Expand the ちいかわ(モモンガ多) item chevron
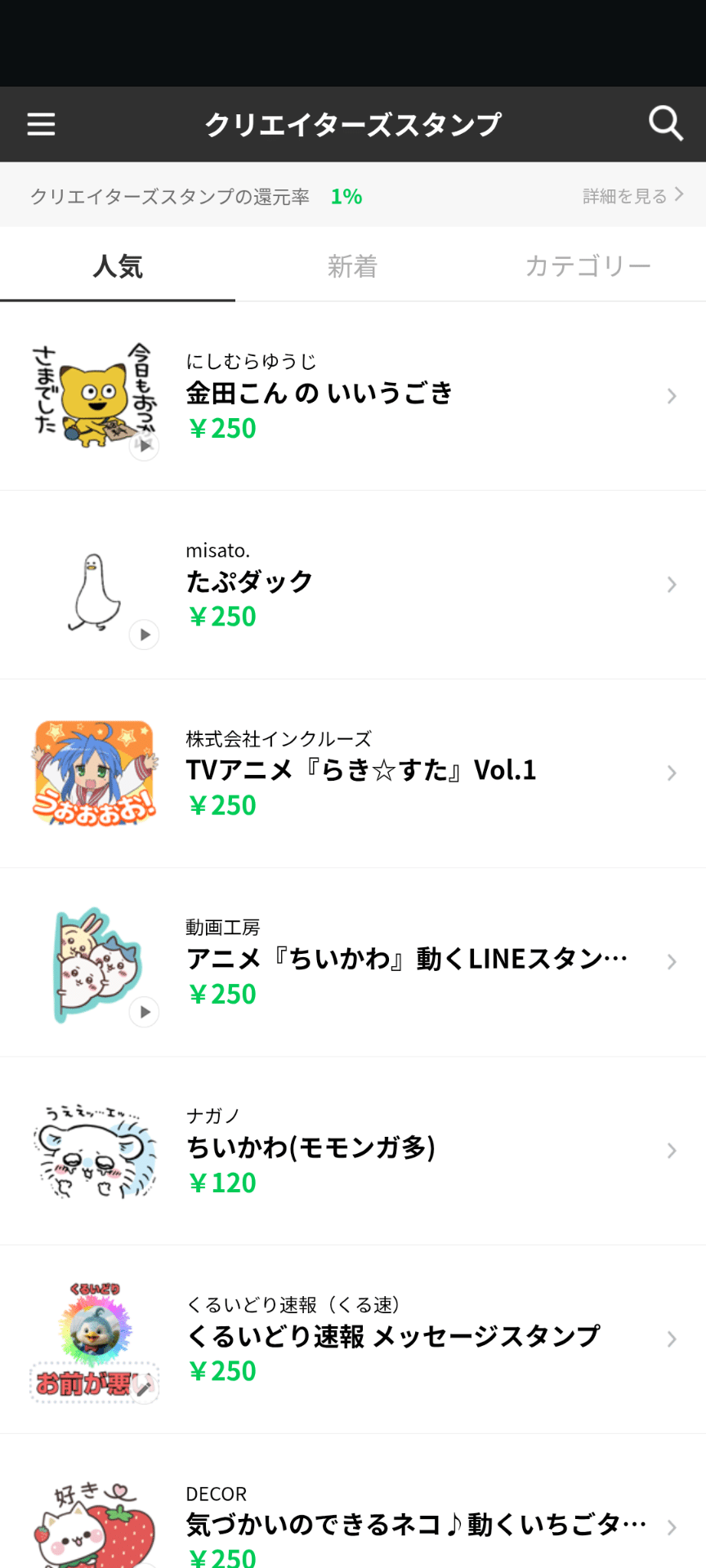Screen dimensions: 706x1568 [x=672, y=1150]
